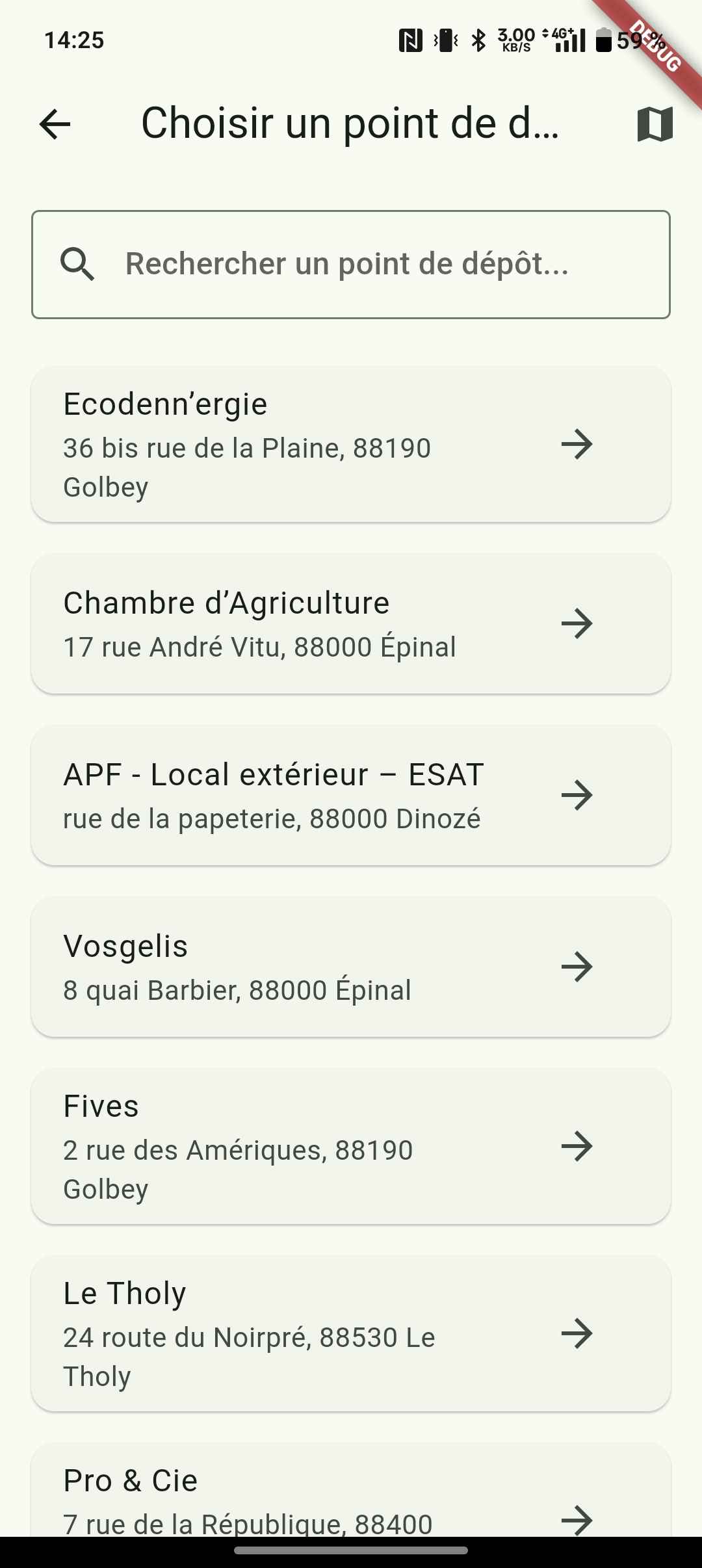Select the Ecodenn'ergie deposit point
The image size is (702, 1568).
tap(351, 445)
